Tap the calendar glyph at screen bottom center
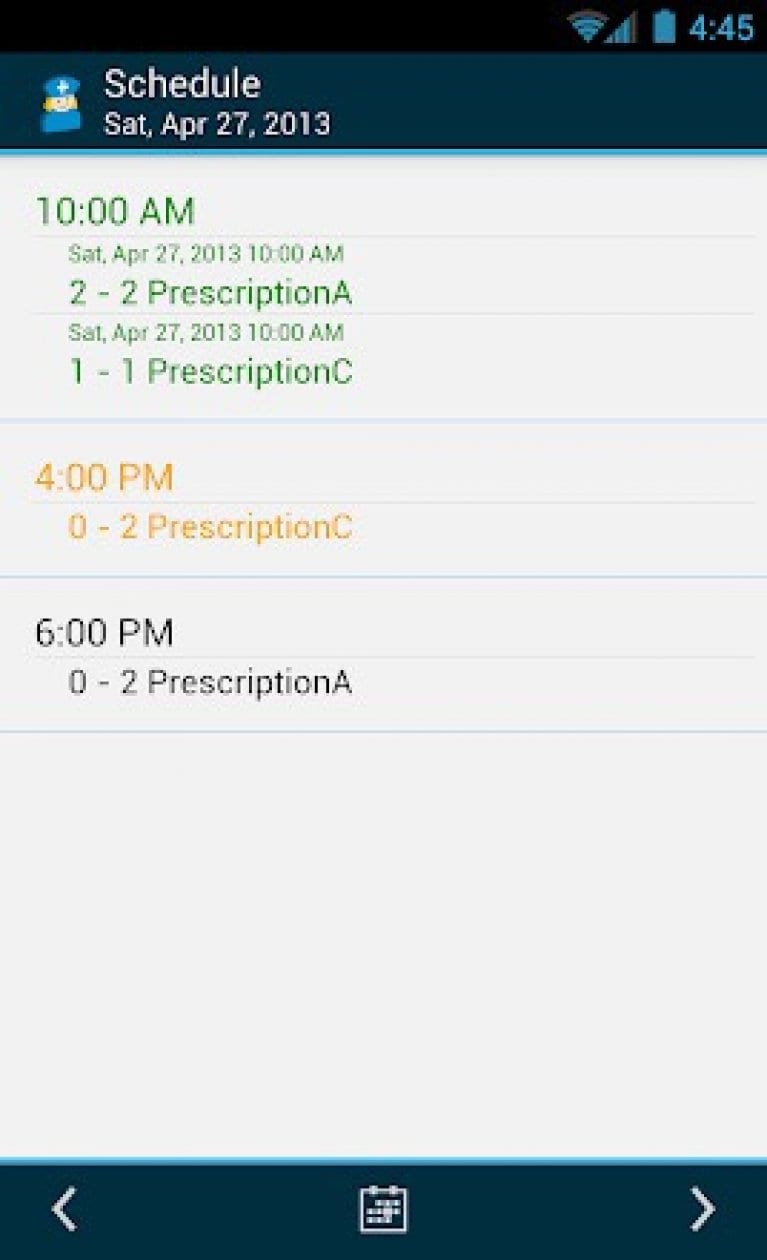This screenshot has height=1260, width=767. click(x=383, y=1207)
